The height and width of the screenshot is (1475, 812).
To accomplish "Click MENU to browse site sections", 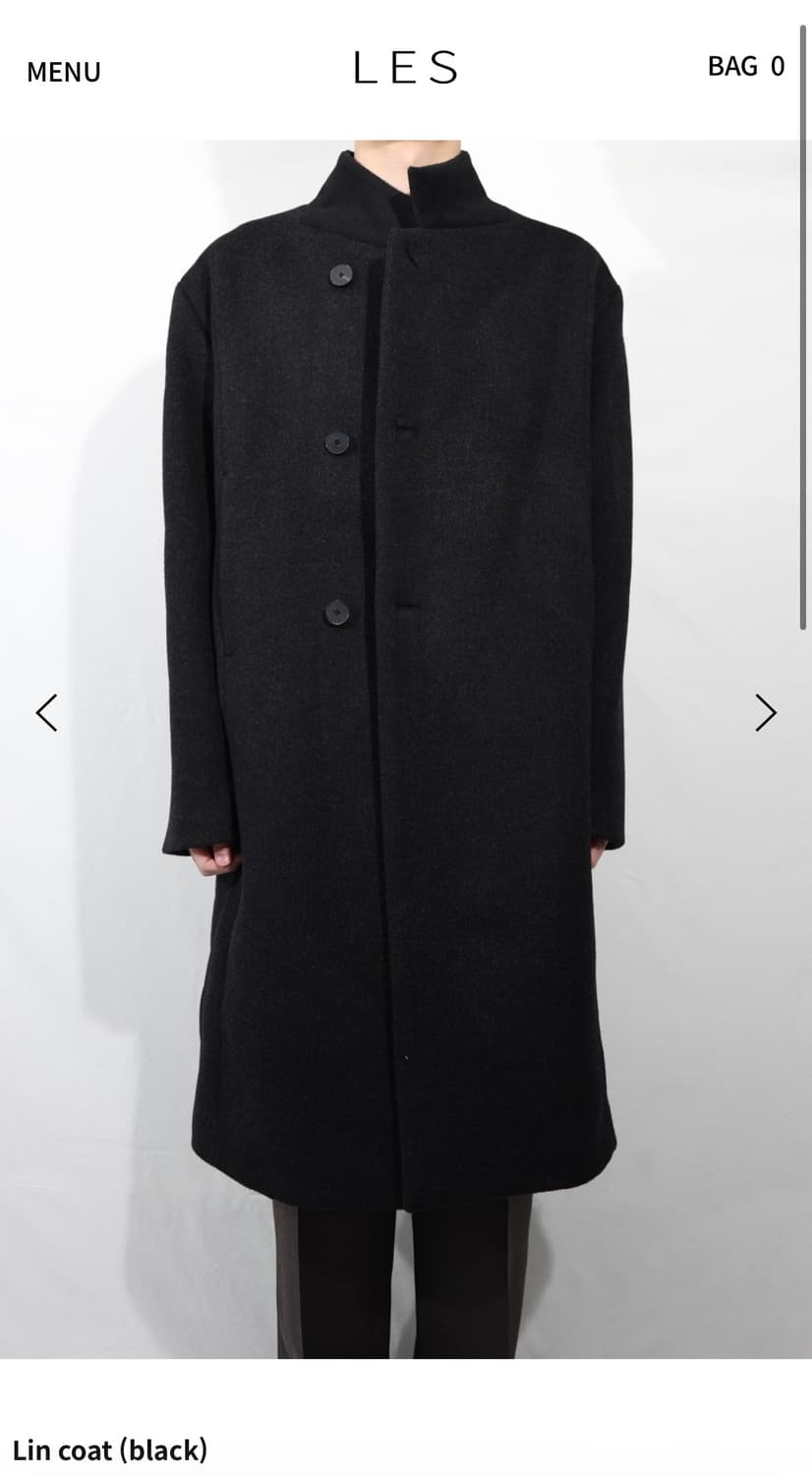I will (64, 71).
